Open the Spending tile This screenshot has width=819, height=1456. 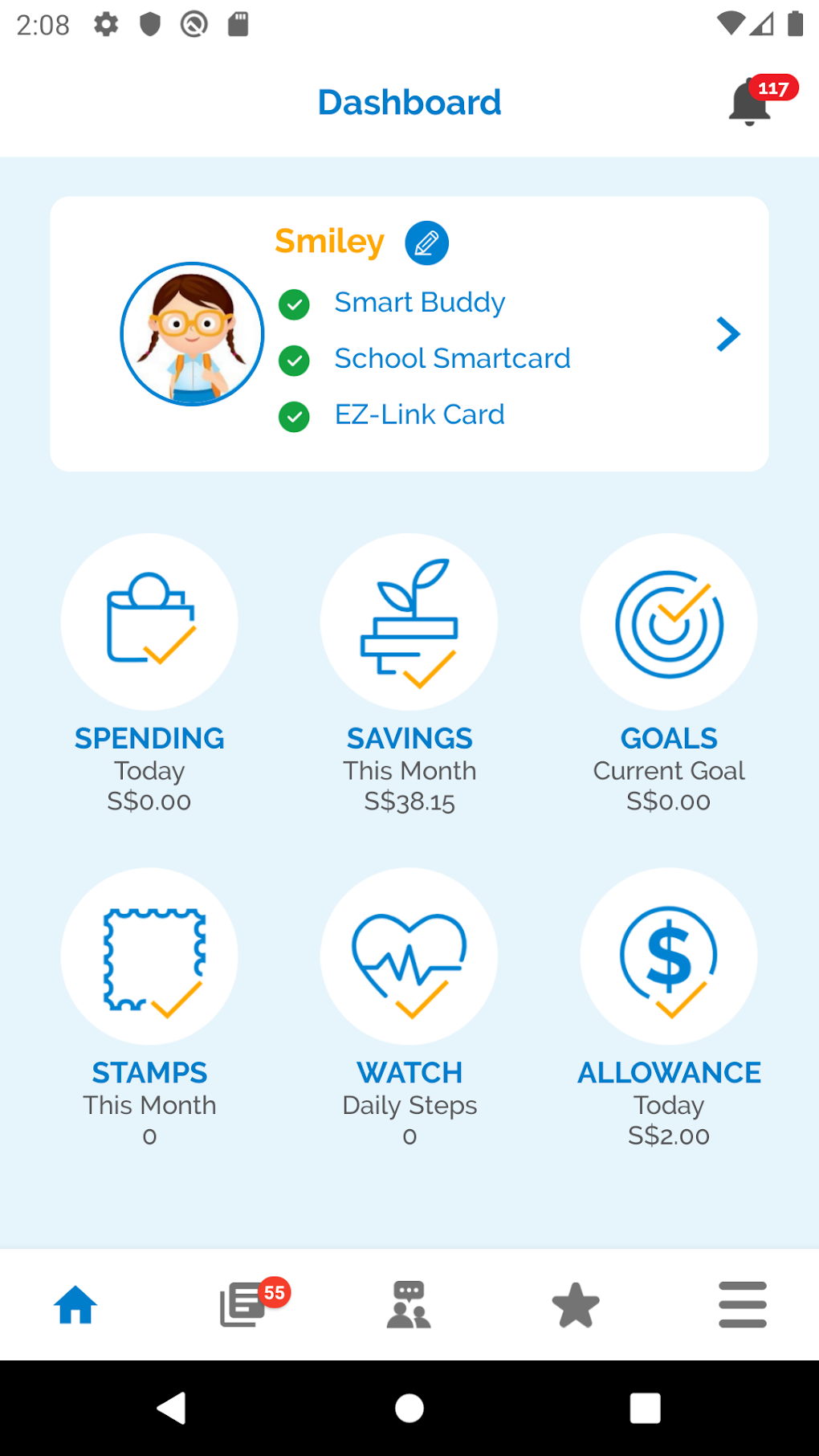(x=149, y=622)
